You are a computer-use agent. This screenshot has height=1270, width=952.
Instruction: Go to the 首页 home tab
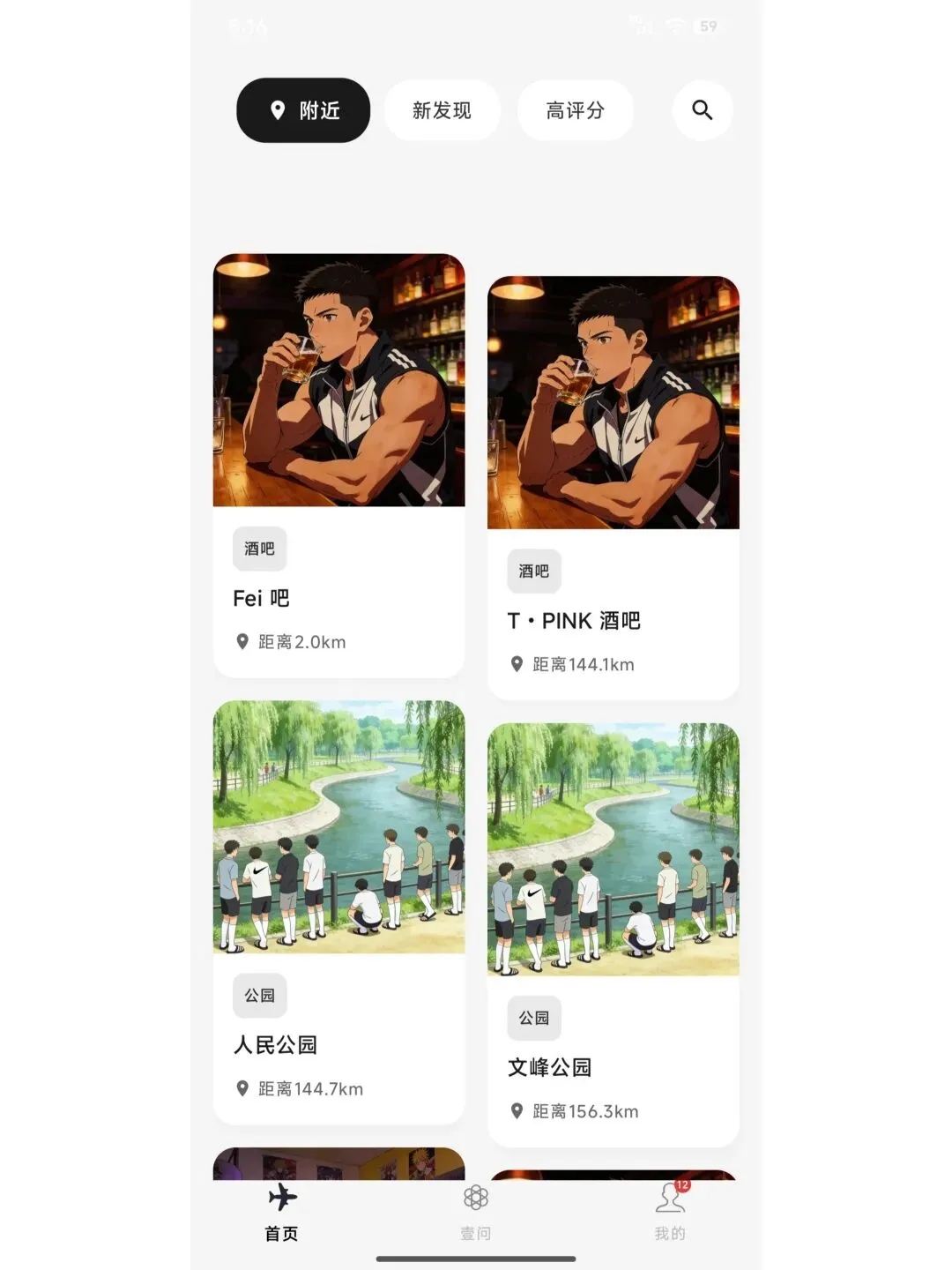pos(282,1212)
